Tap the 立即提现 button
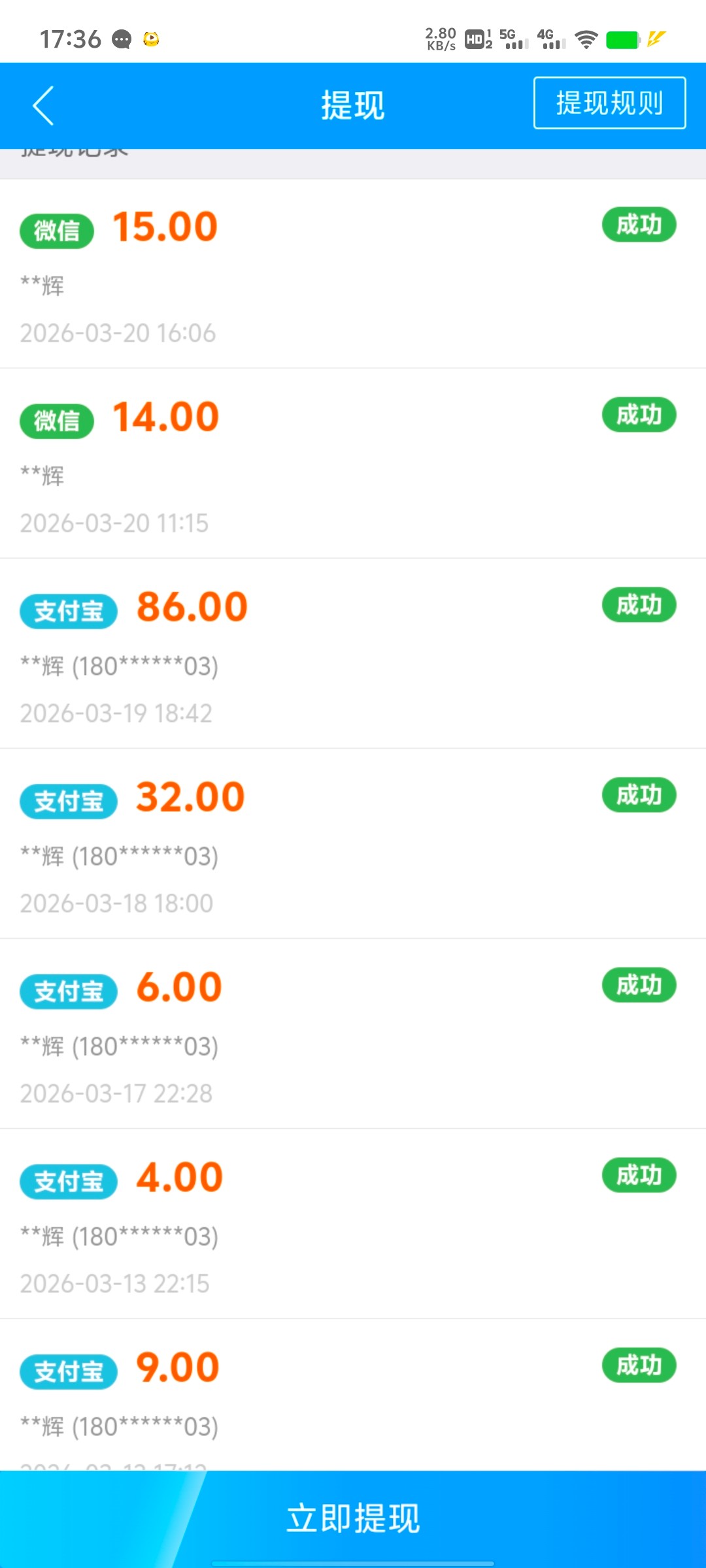 [353, 1517]
